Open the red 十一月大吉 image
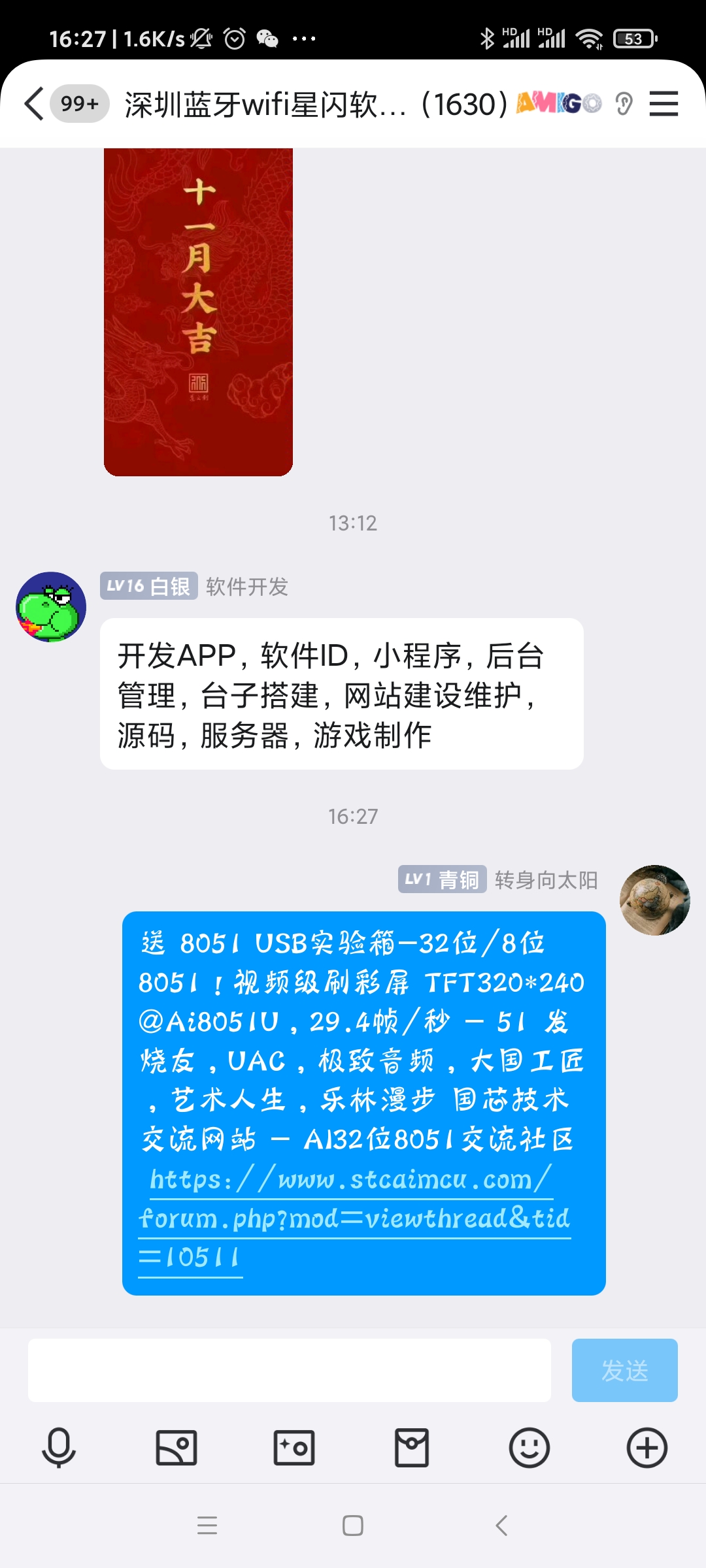 [x=198, y=312]
